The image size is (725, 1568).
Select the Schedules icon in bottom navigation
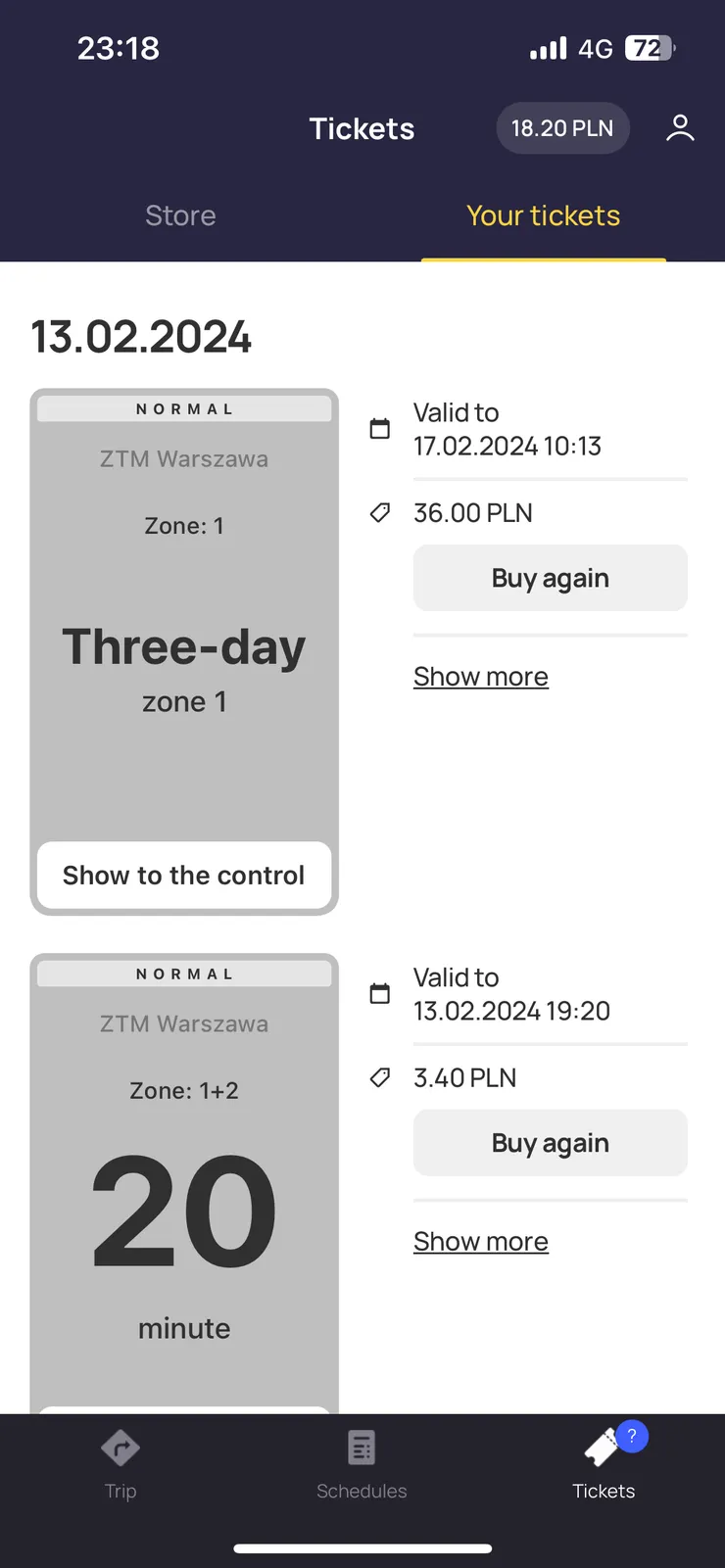pos(362,1464)
